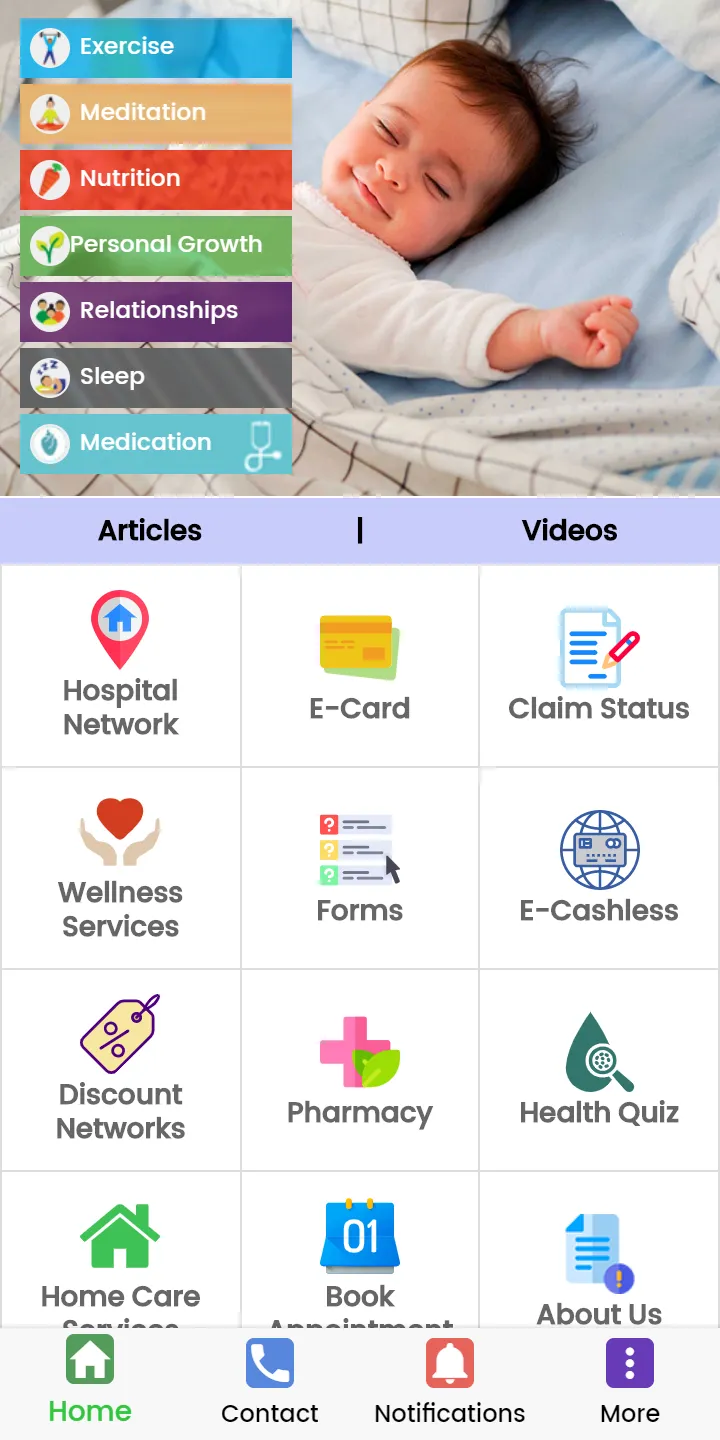Viewport: 720px width, 1440px height.
Task: View my E-Card
Action: coord(360,666)
